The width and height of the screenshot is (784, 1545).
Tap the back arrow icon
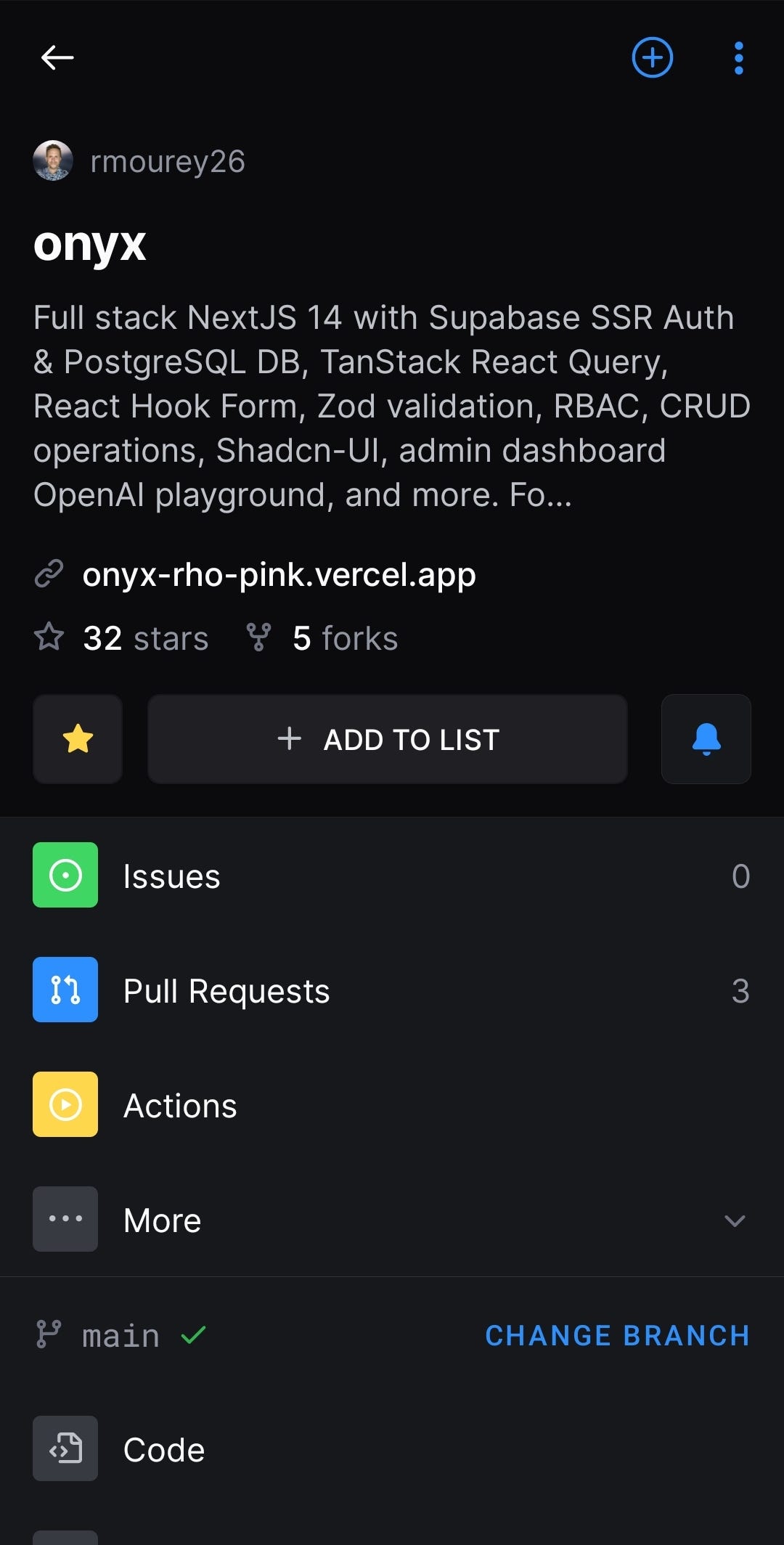(x=57, y=58)
